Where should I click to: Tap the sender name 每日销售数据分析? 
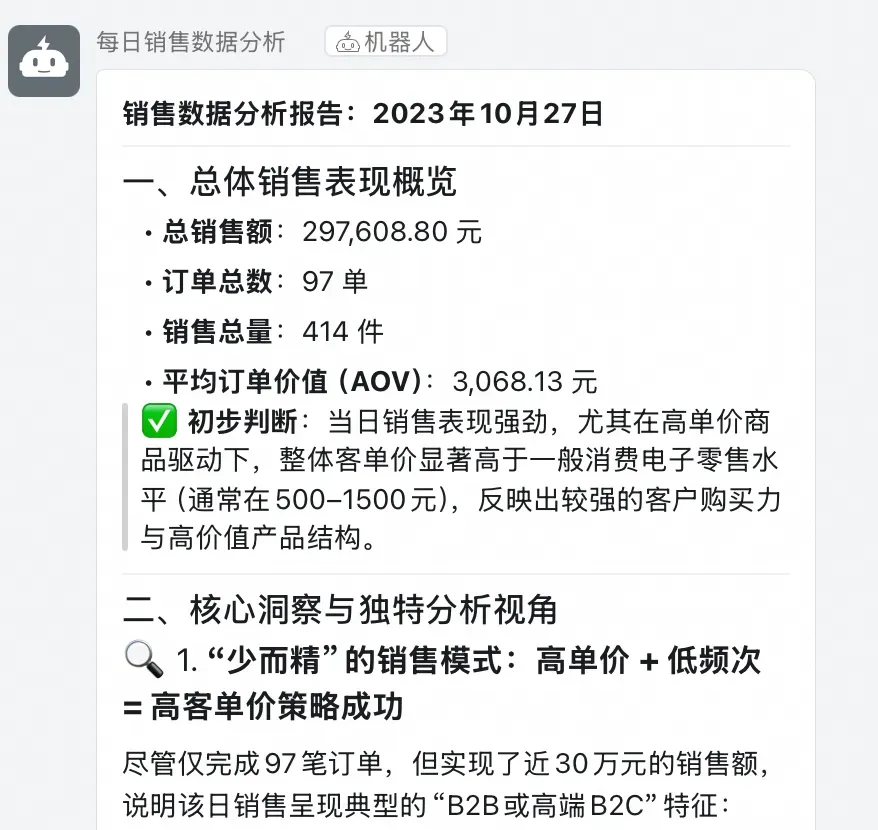coord(191,42)
